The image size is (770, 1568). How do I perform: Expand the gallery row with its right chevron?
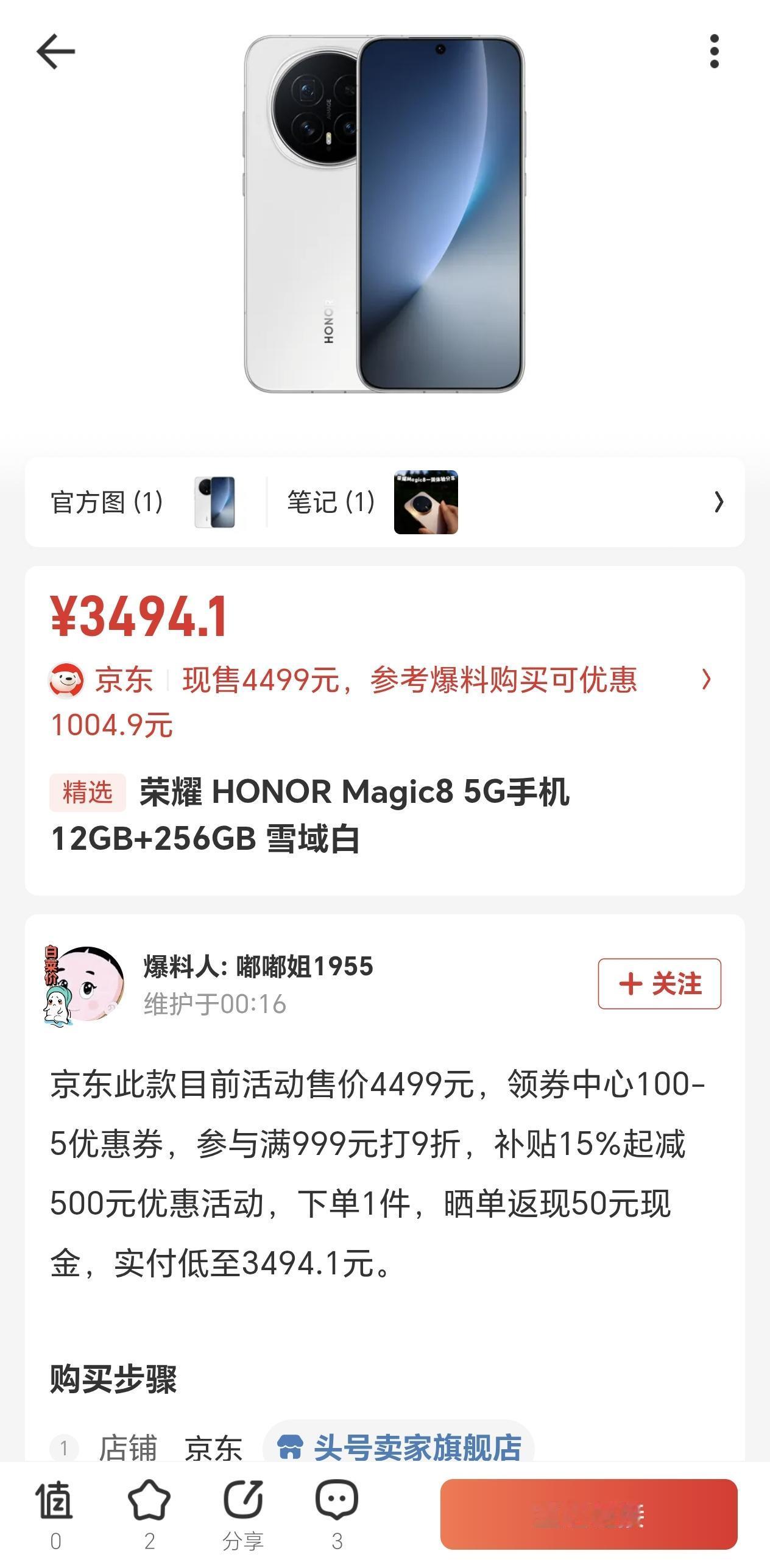720,501
